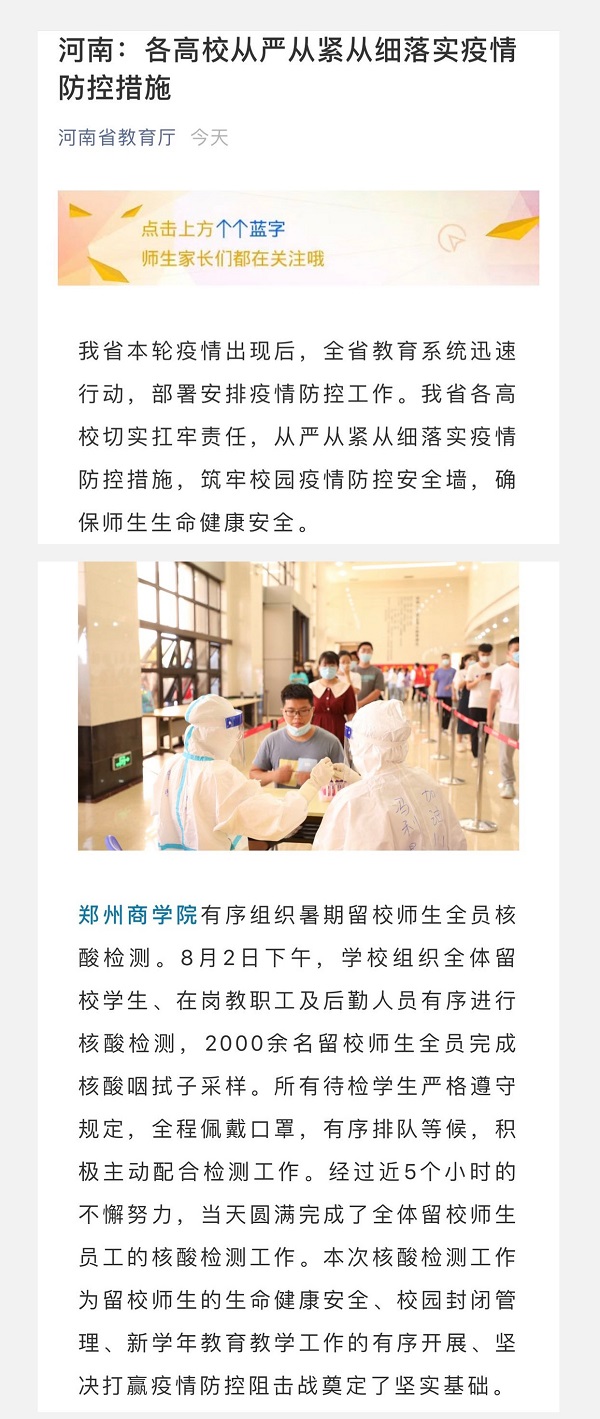Open the 郑州商学院 blue link
Screen dimensions: 600x1419
[x=138, y=915]
